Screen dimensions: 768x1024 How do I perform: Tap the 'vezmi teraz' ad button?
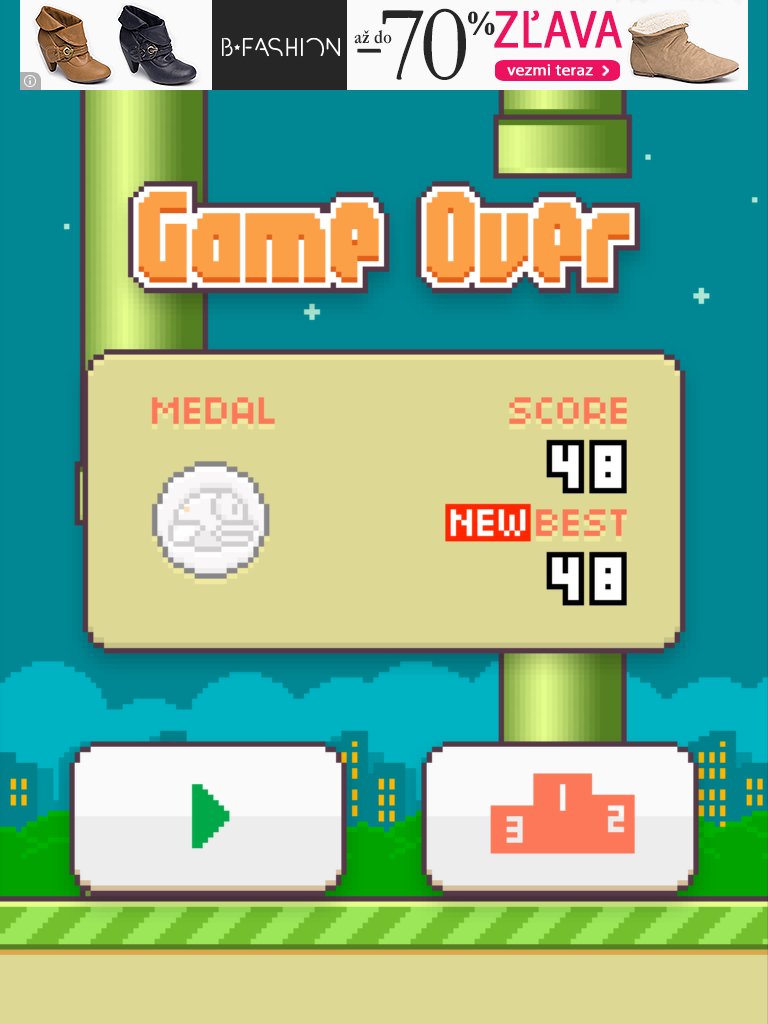click(557, 71)
